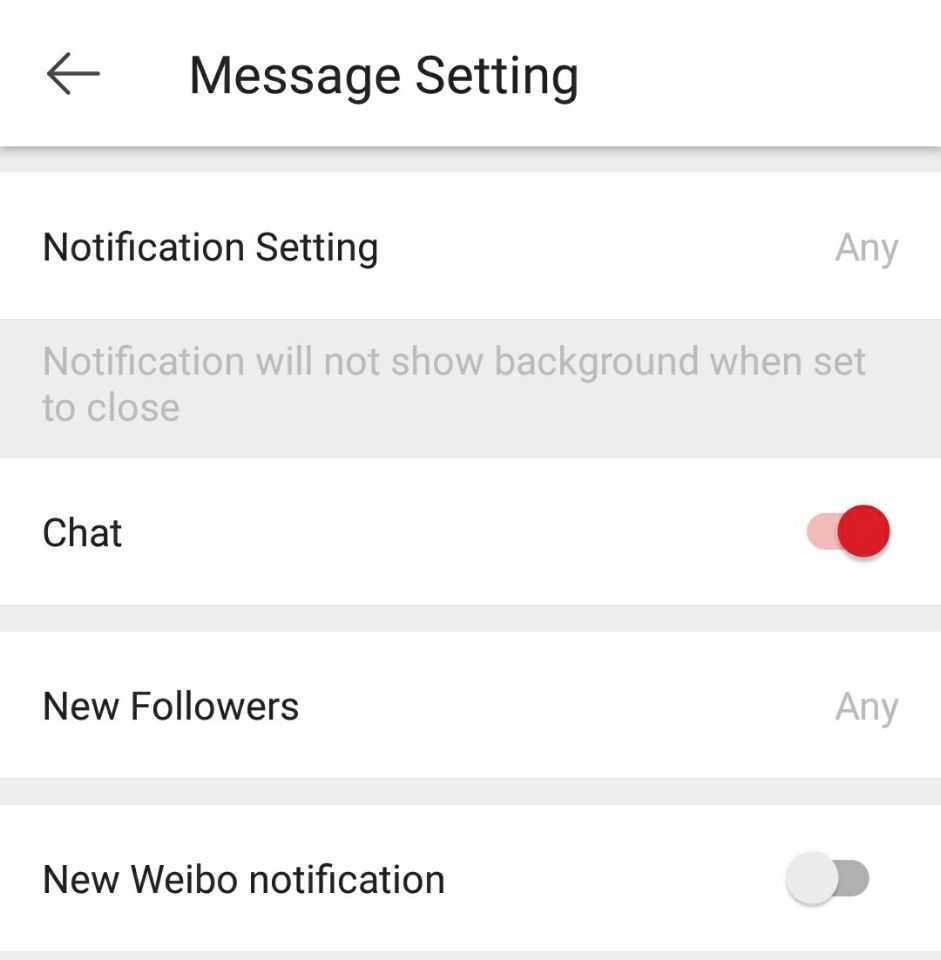Open the New Followers setting

470,706
